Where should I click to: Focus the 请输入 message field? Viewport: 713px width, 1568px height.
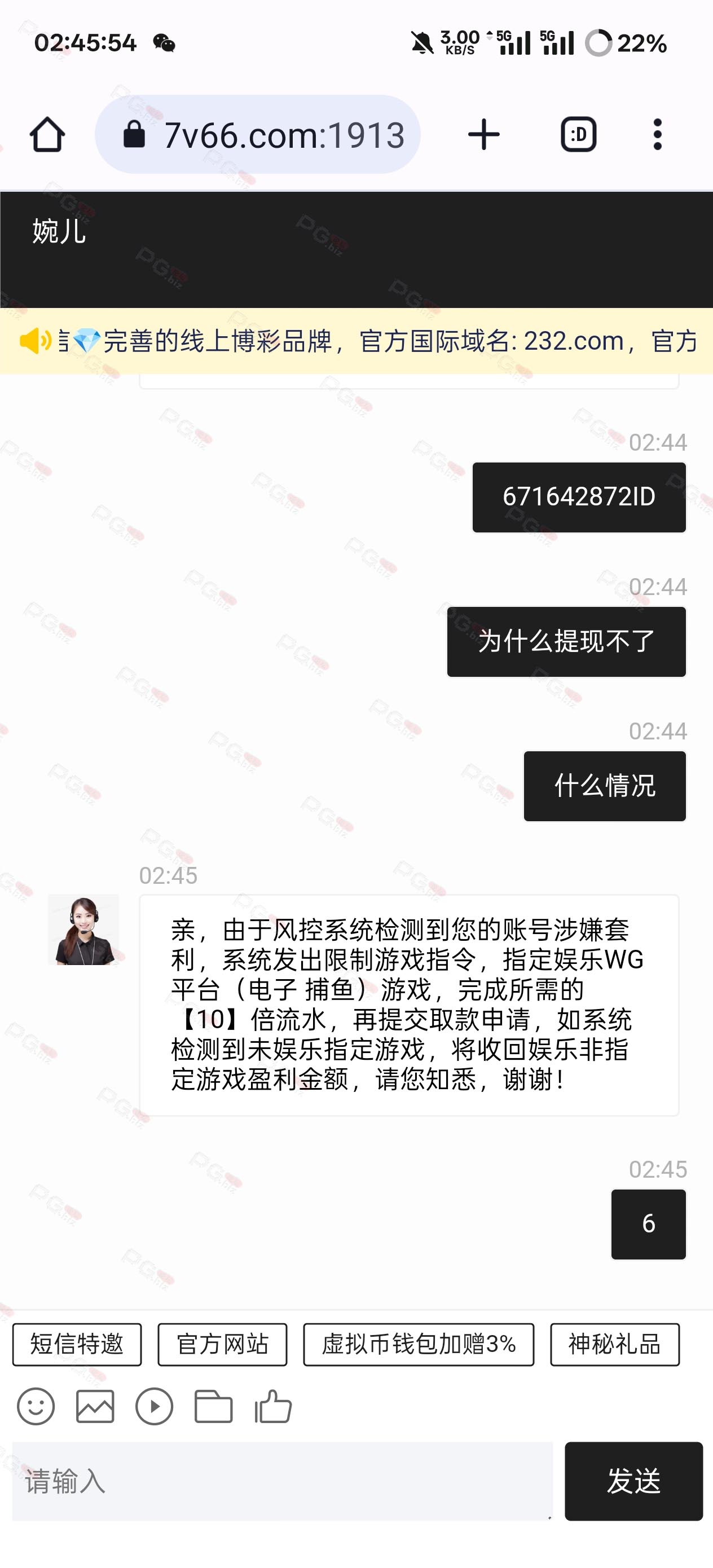coord(283,1482)
